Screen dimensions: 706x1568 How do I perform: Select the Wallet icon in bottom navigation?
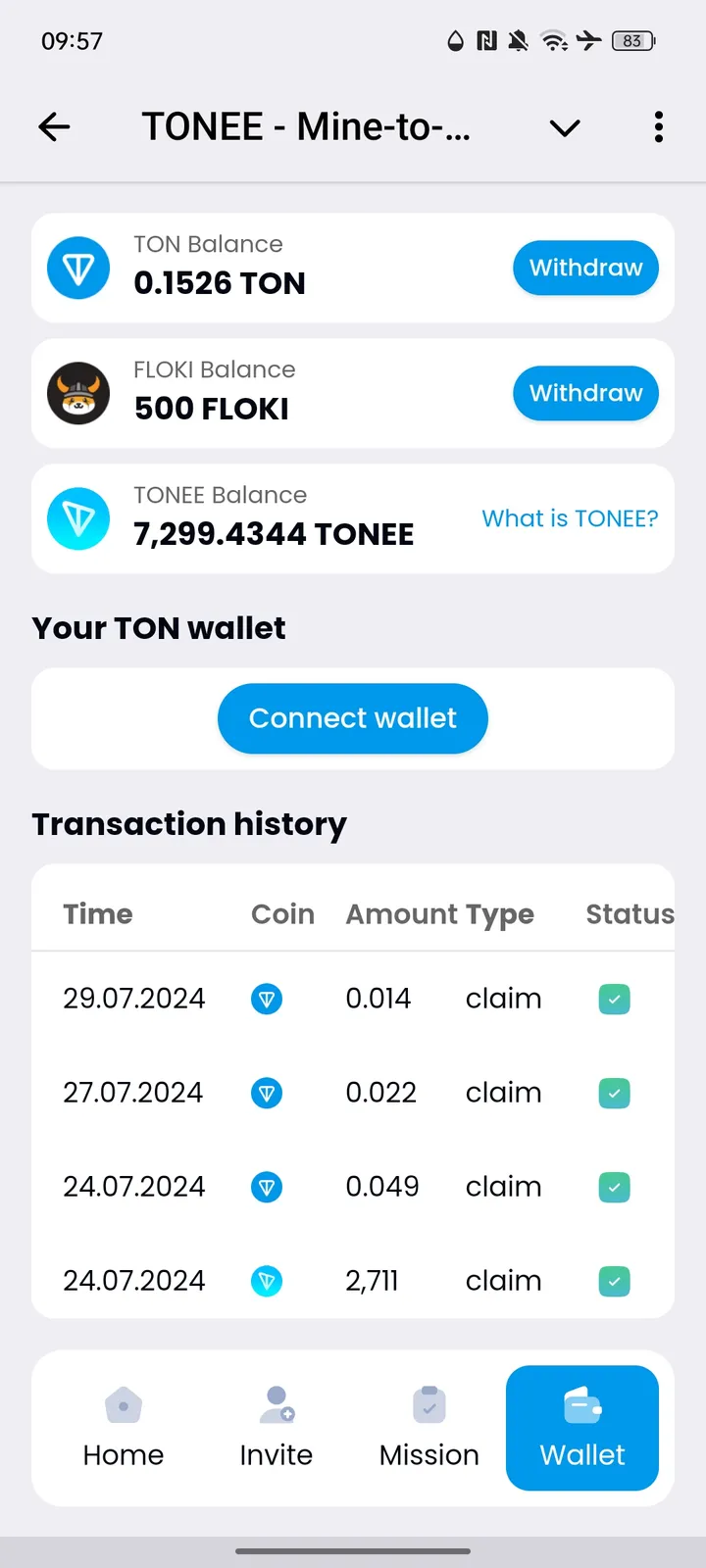[581, 1405]
